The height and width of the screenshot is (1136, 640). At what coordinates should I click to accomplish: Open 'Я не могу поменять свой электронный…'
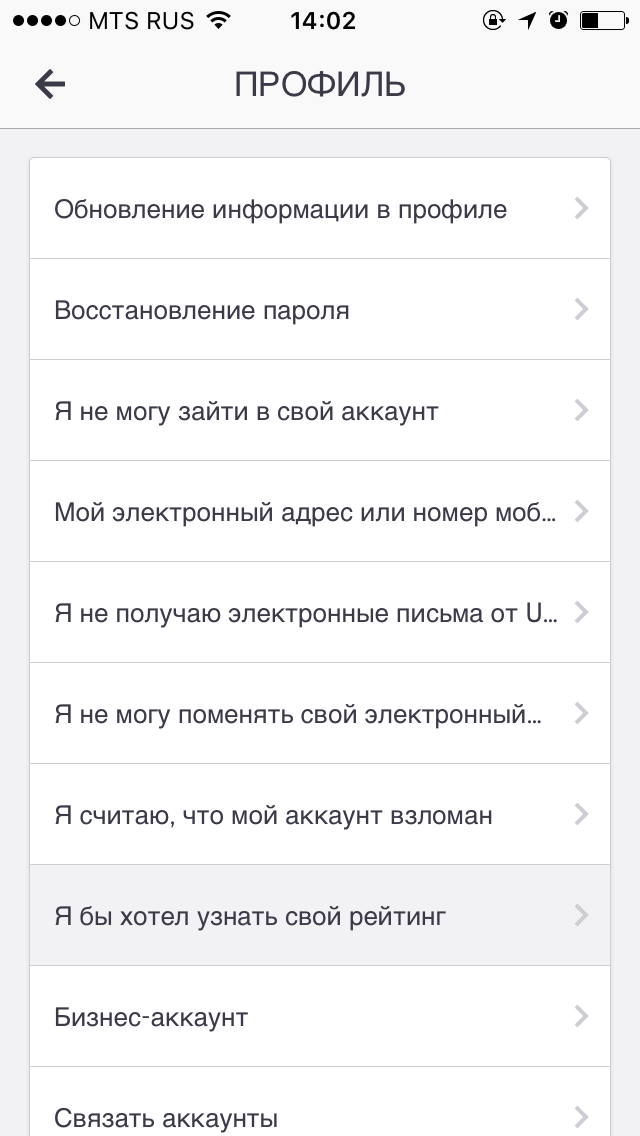[320, 714]
